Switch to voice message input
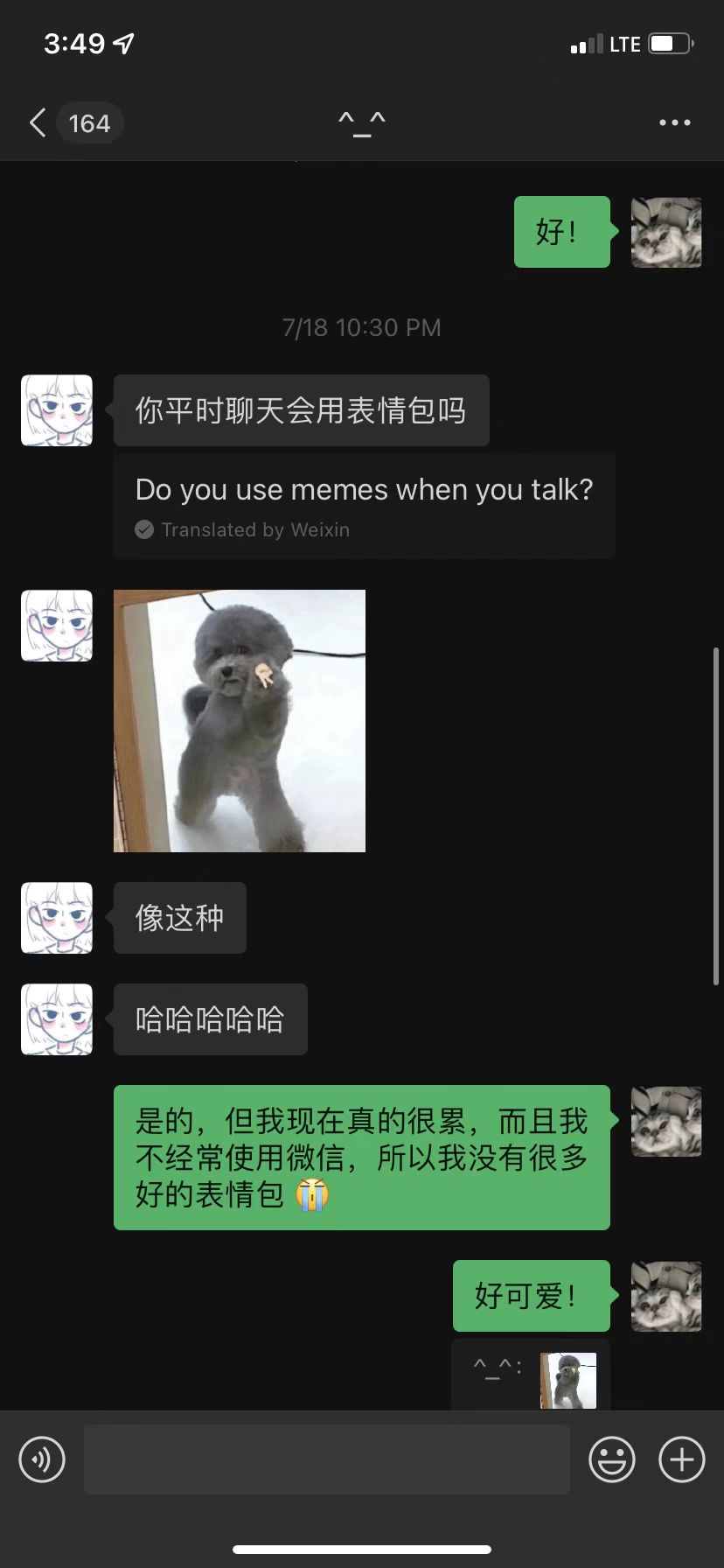This screenshot has width=724, height=1568. pyautogui.click(x=42, y=1459)
